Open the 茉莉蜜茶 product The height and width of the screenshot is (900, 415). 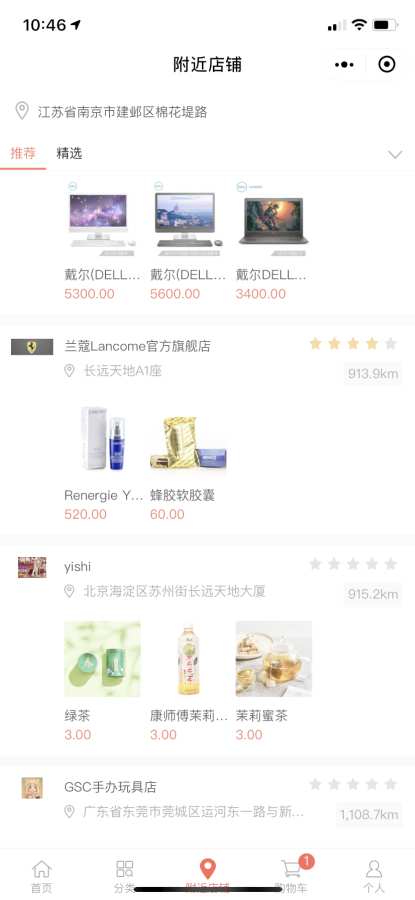click(x=274, y=681)
